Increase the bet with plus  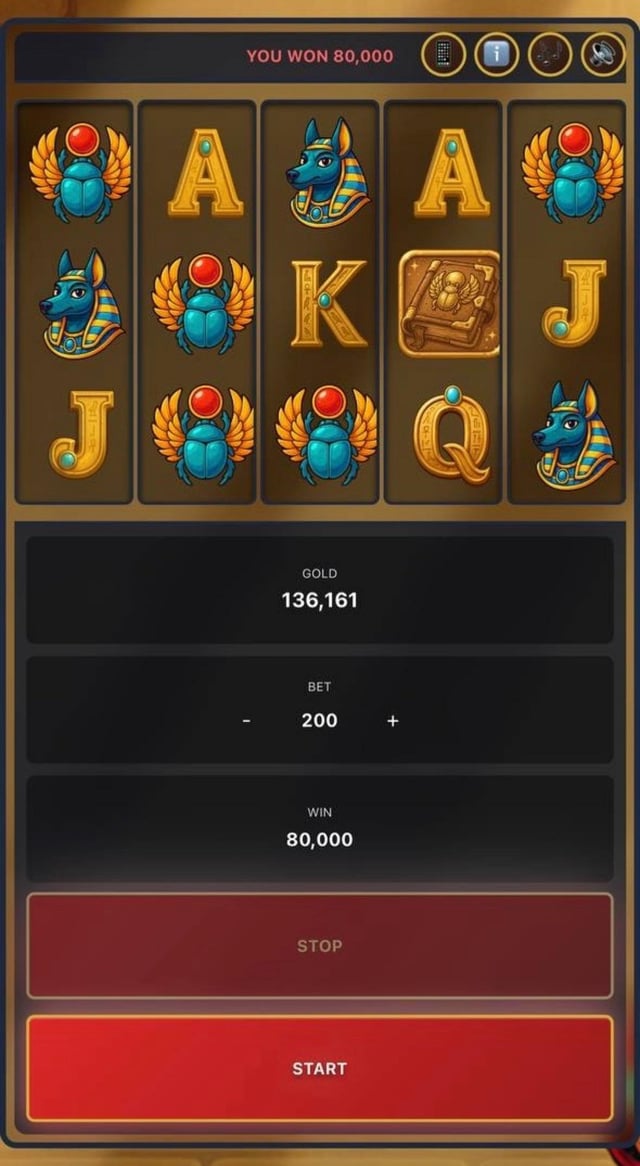(392, 721)
